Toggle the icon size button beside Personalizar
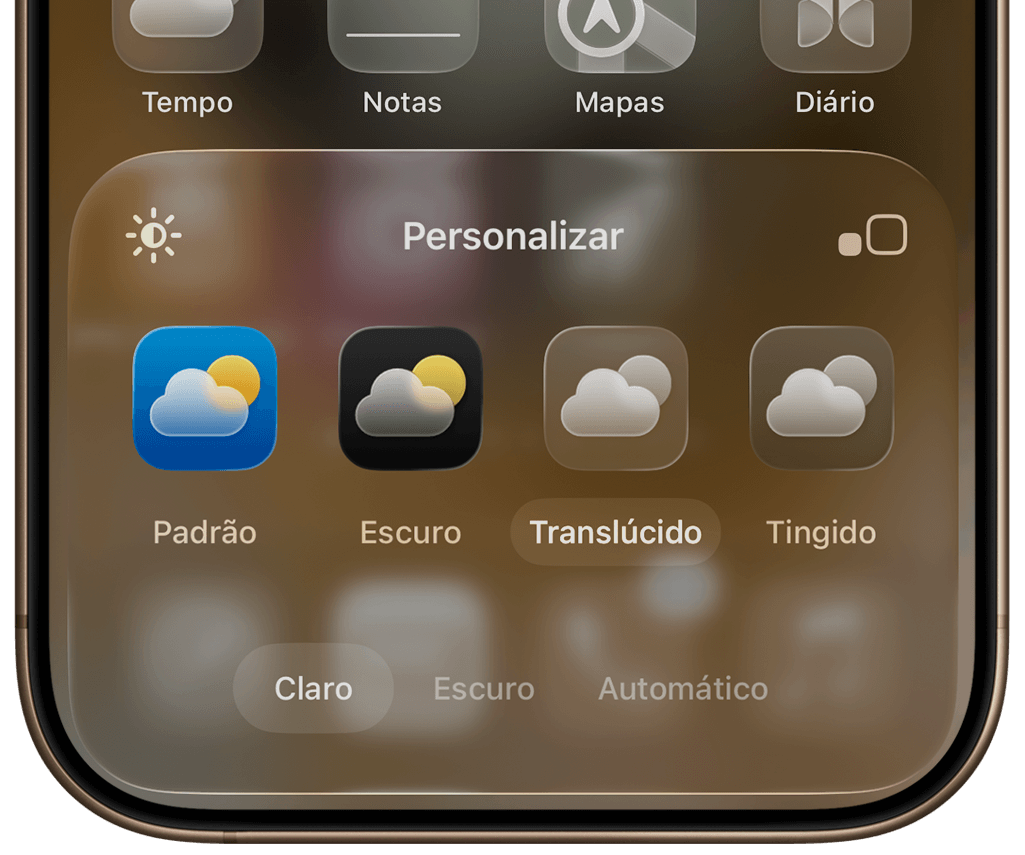1025x855 pixels. pos(873,237)
